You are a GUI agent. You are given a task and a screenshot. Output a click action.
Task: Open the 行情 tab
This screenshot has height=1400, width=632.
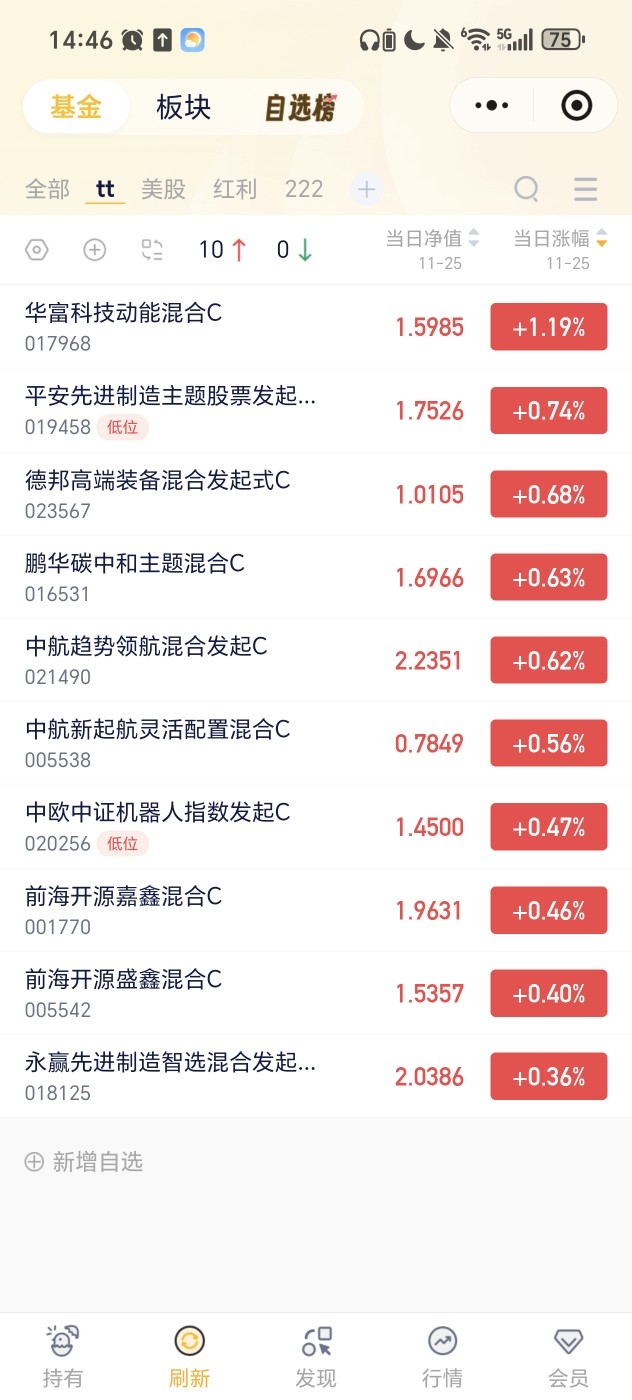point(442,1356)
